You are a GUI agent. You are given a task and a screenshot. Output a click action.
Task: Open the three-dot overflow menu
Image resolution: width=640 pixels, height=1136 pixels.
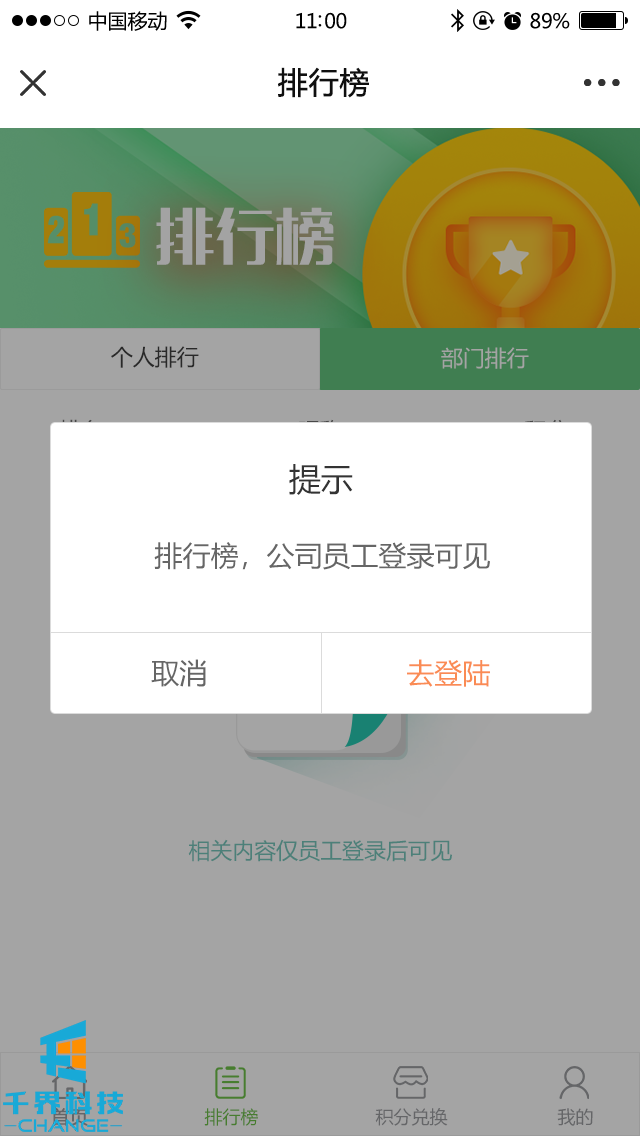pyautogui.click(x=601, y=83)
